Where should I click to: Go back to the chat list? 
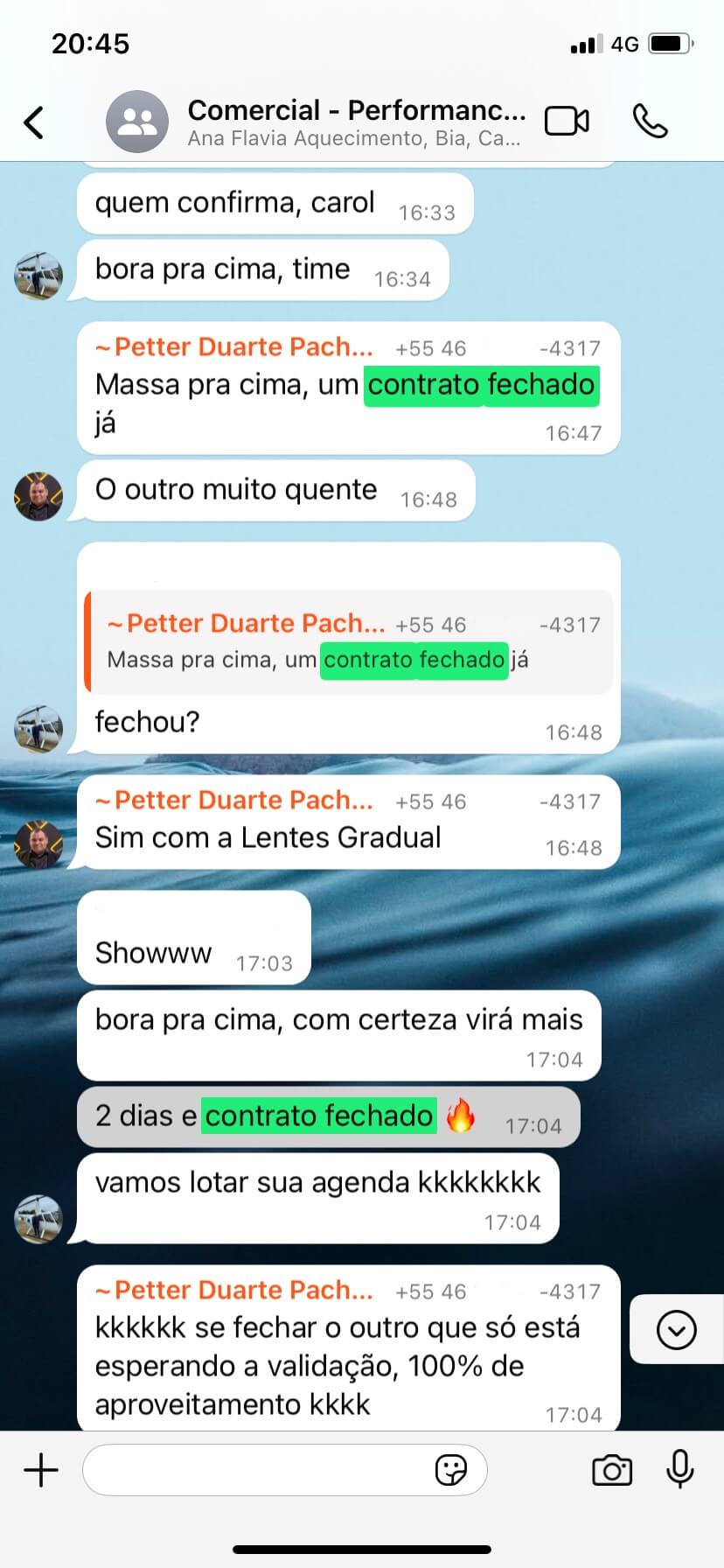coord(35,122)
